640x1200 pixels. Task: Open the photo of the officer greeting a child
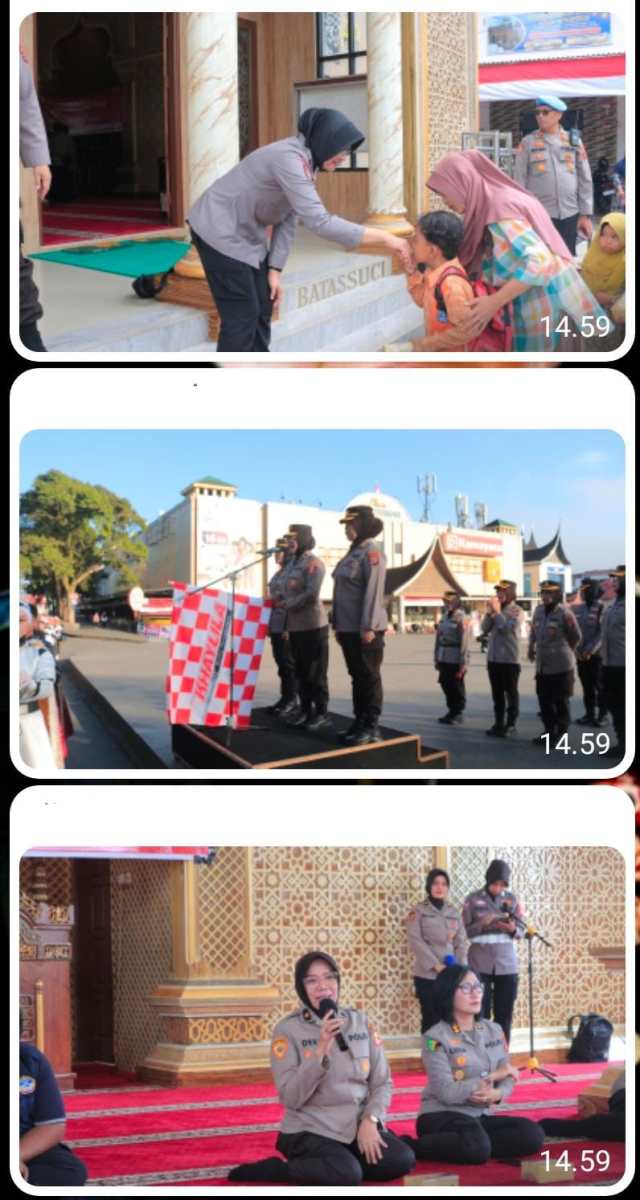click(x=322, y=182)
